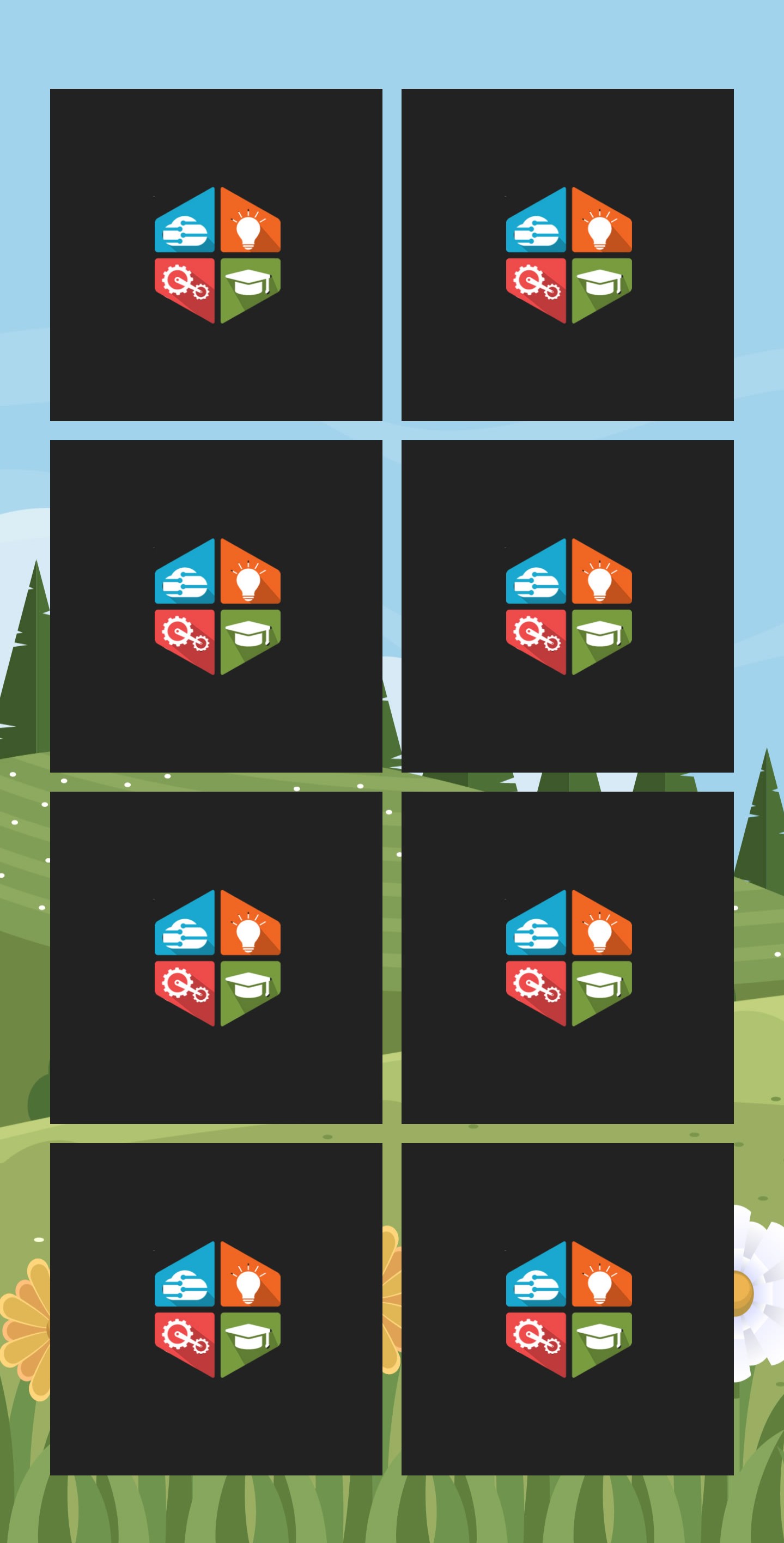Viewport: 784px width, 1543px height.
Task: Select the bottom row card beside white daisy
Action: [x=567, y=1309]
